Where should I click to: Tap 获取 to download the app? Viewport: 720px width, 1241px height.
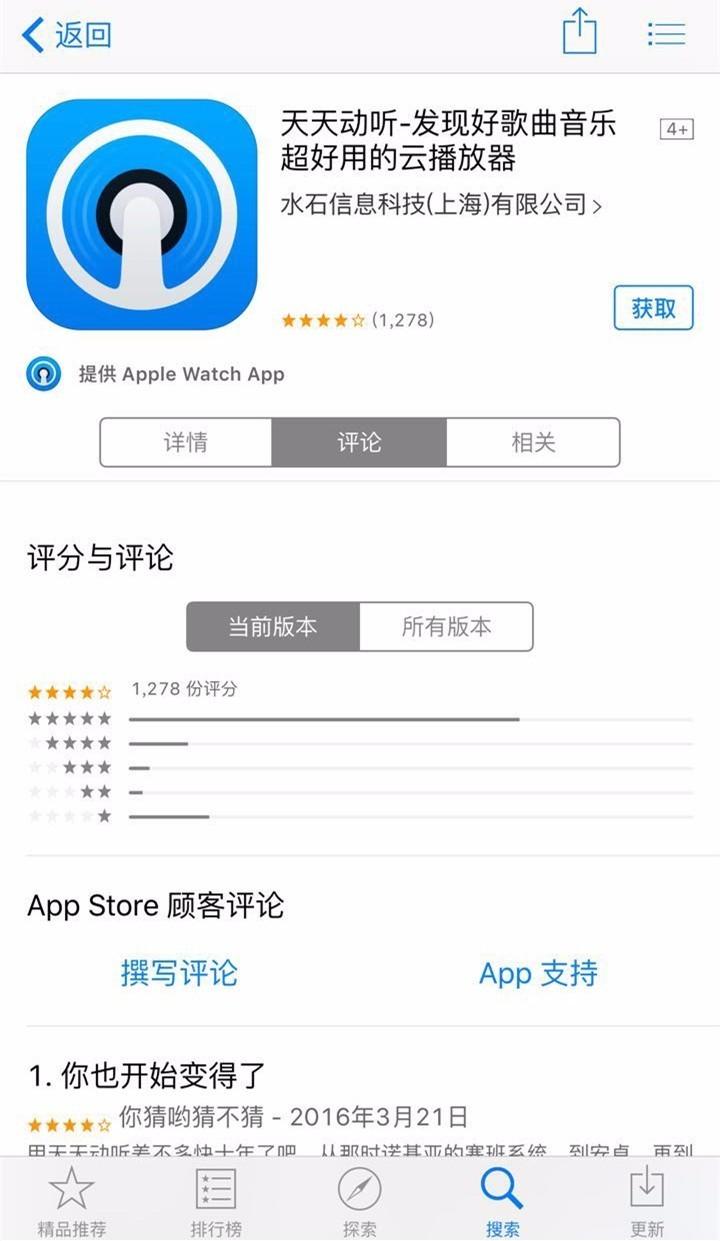[x=653, y=308]
